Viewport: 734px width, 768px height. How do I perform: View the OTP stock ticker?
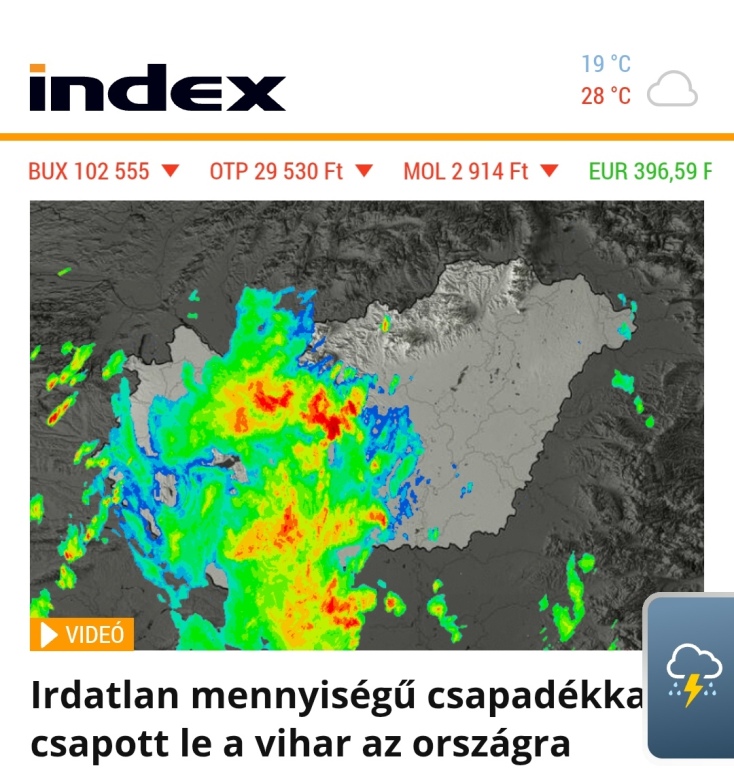pos(290,171)
